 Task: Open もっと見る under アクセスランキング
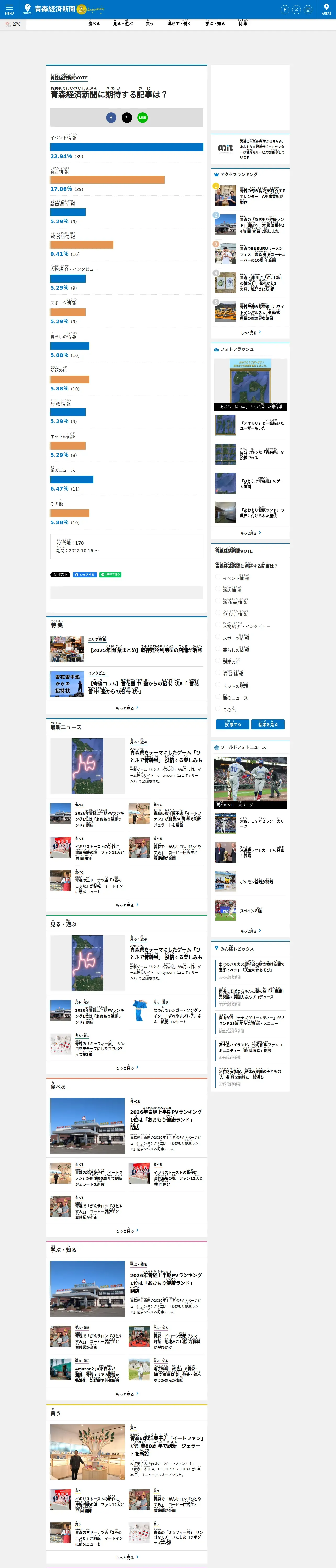pos(250,332)
